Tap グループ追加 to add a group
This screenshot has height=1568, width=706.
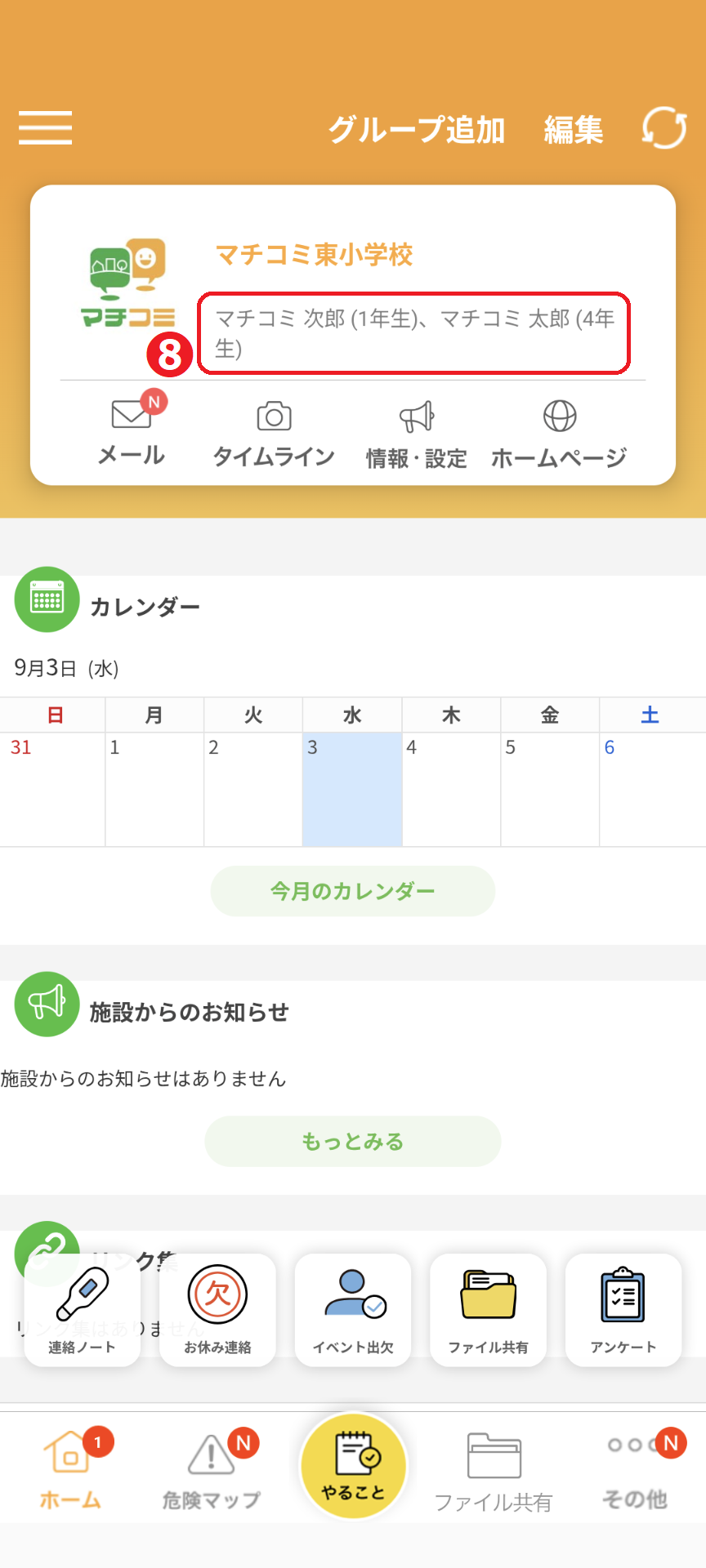tap(417, 130)
